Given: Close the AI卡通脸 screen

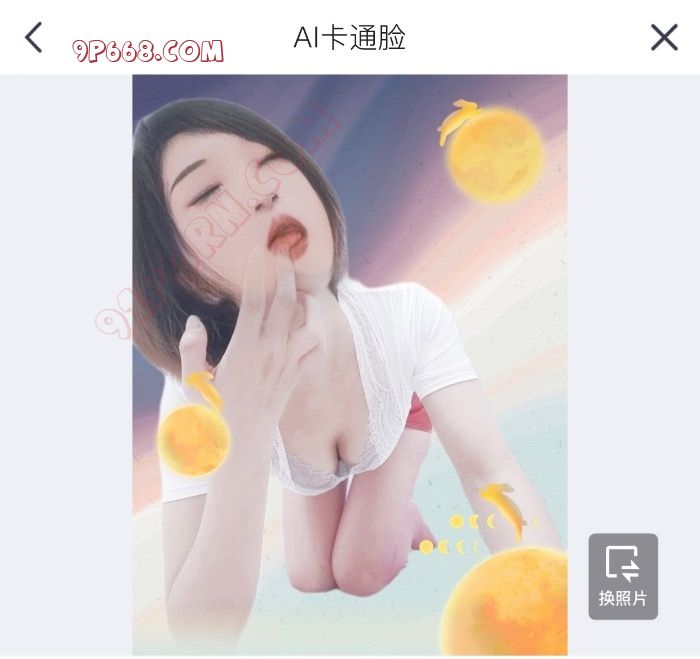Looking at the screenshot, I should point(664,38).
